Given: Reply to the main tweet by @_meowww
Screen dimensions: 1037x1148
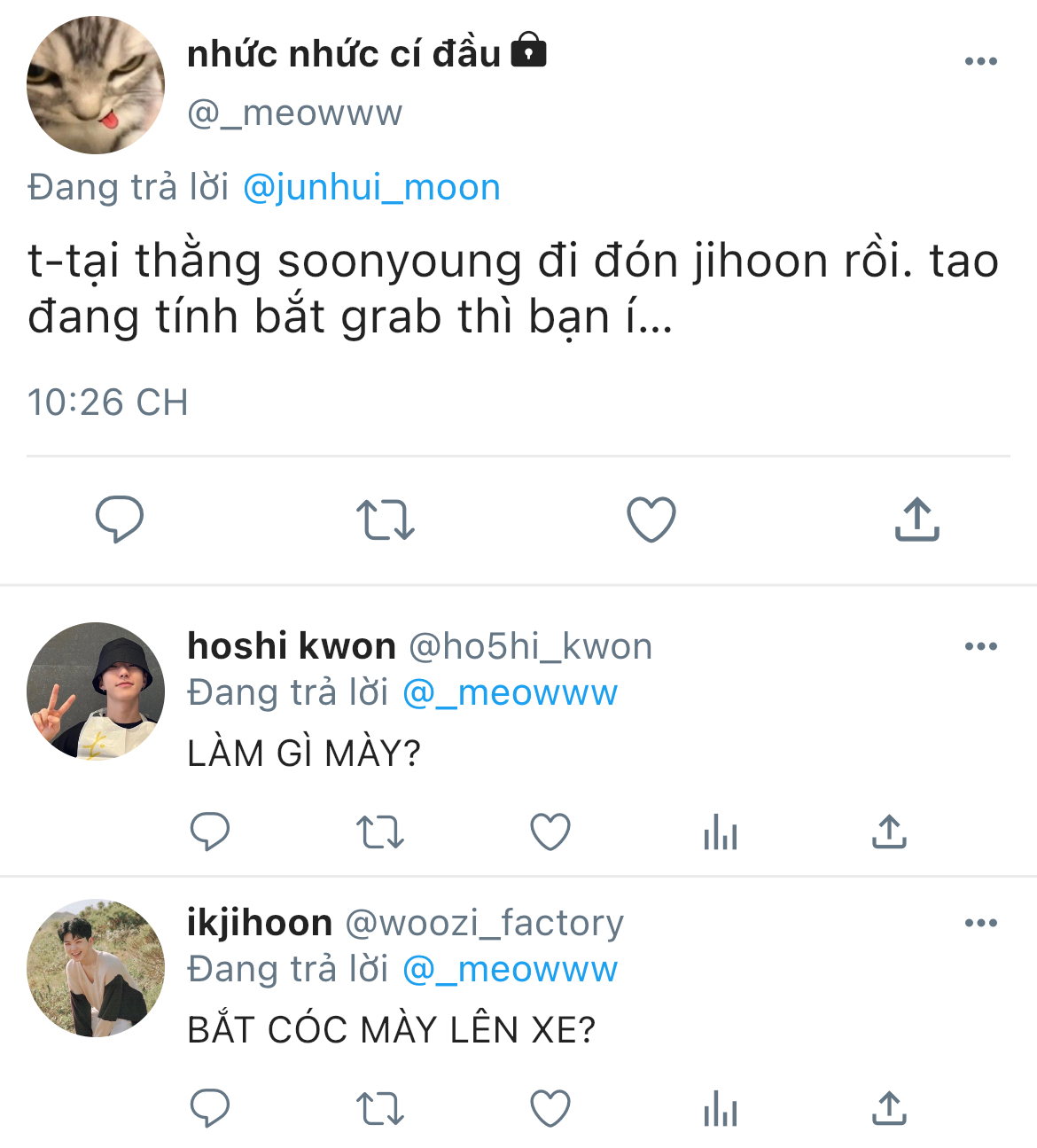Looking at the screenshot, I should tap(120, 519).
